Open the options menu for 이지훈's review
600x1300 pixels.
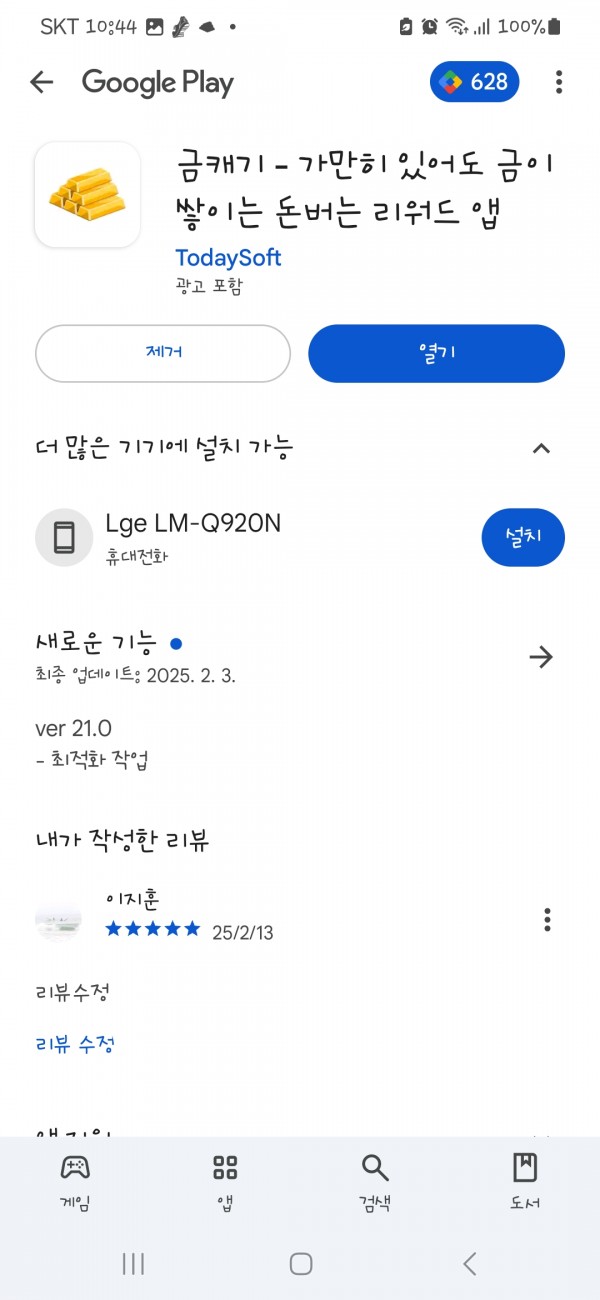(x=547, y=919)
